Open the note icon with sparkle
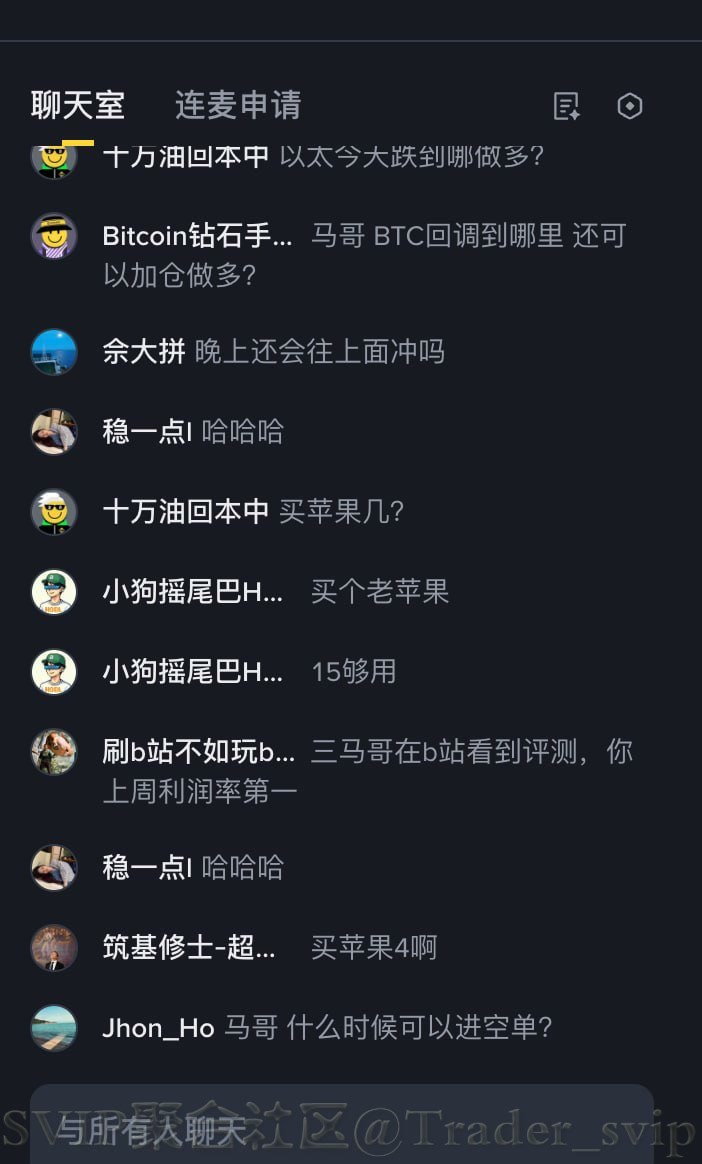Viewport: 702px width, 1164px height. 567,106
